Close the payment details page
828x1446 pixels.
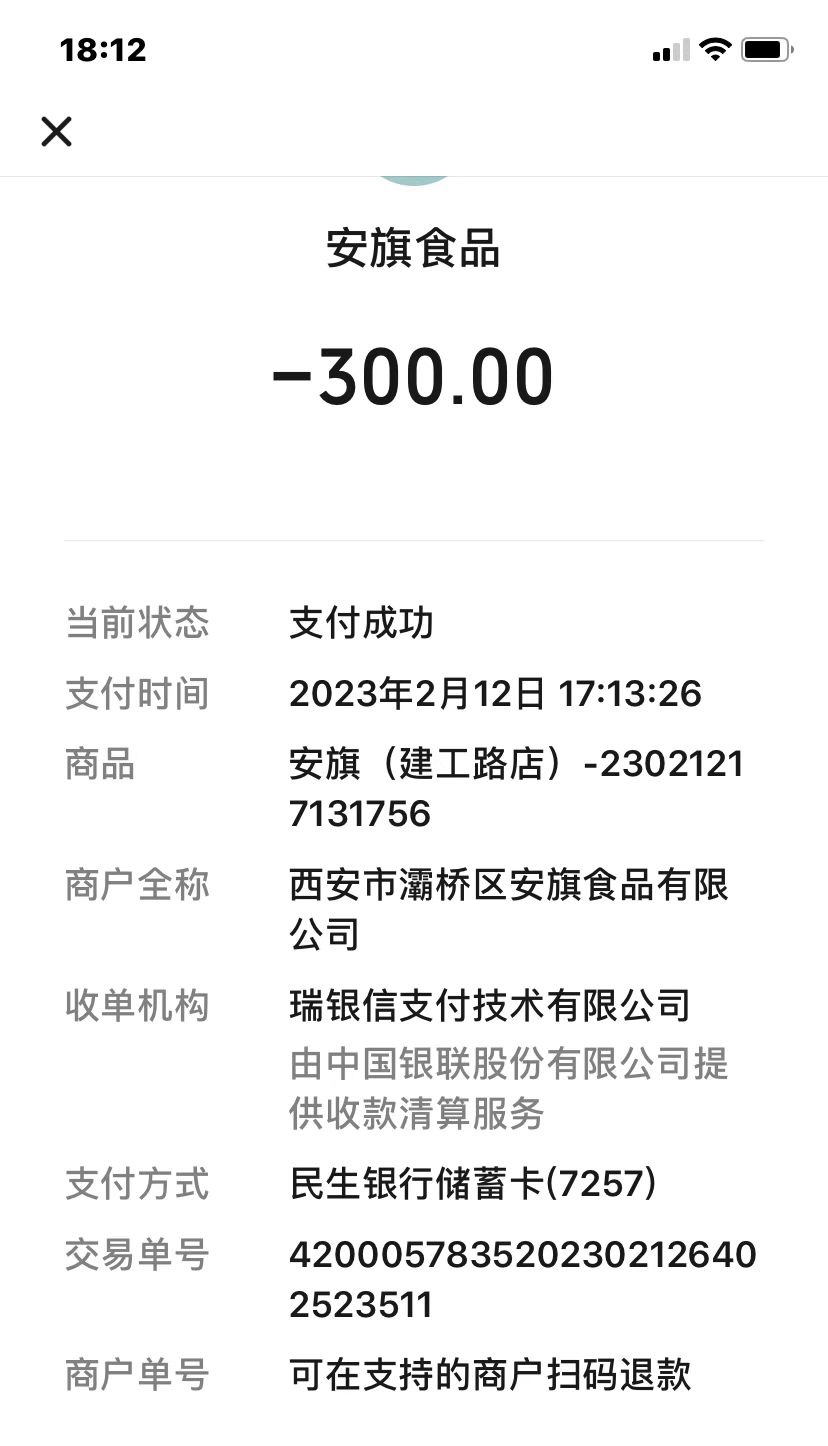[x=56, y=131]
